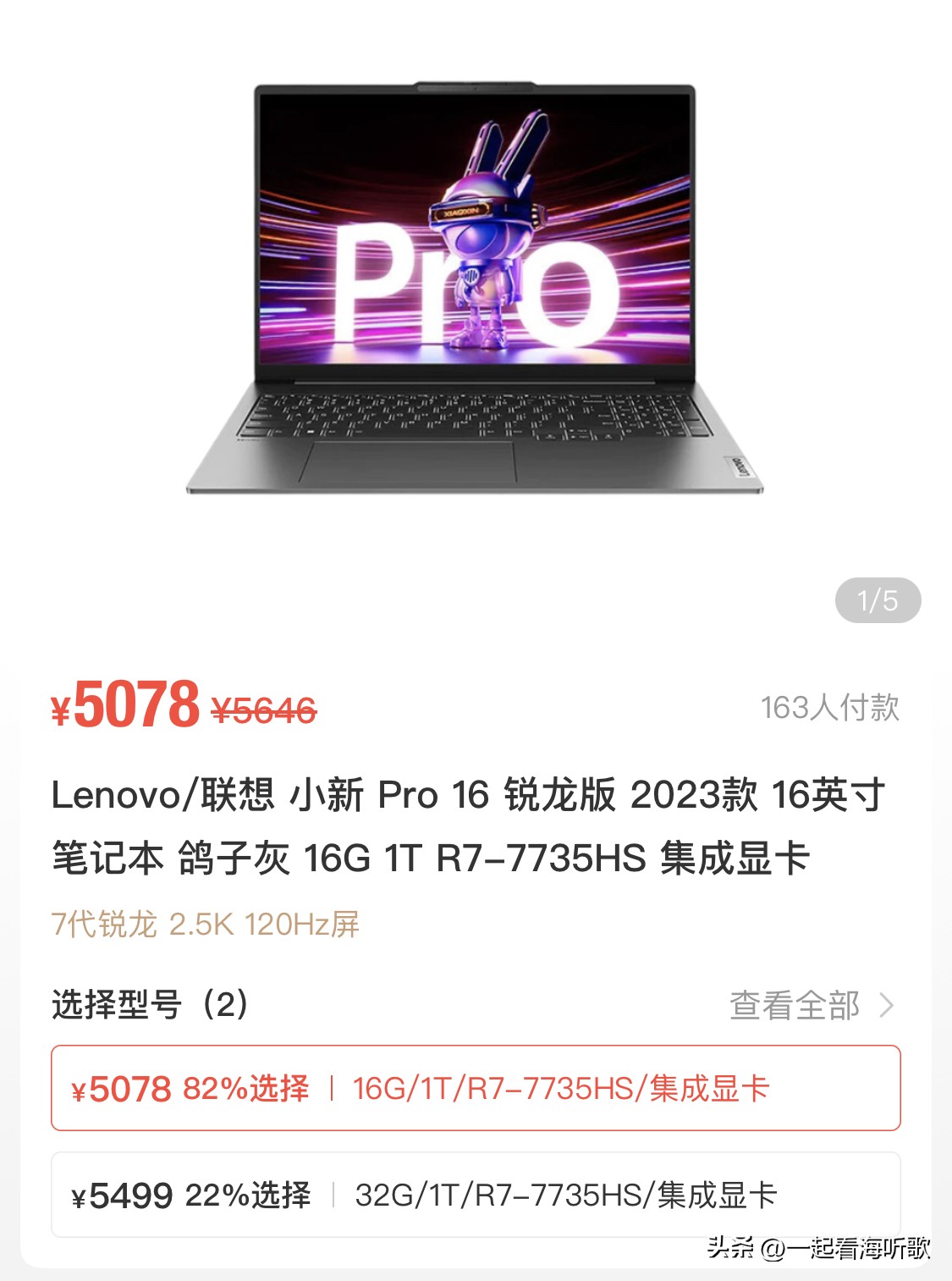Click the 82%选择 popularity label
952x1281 pixels.
point(250,1094)
